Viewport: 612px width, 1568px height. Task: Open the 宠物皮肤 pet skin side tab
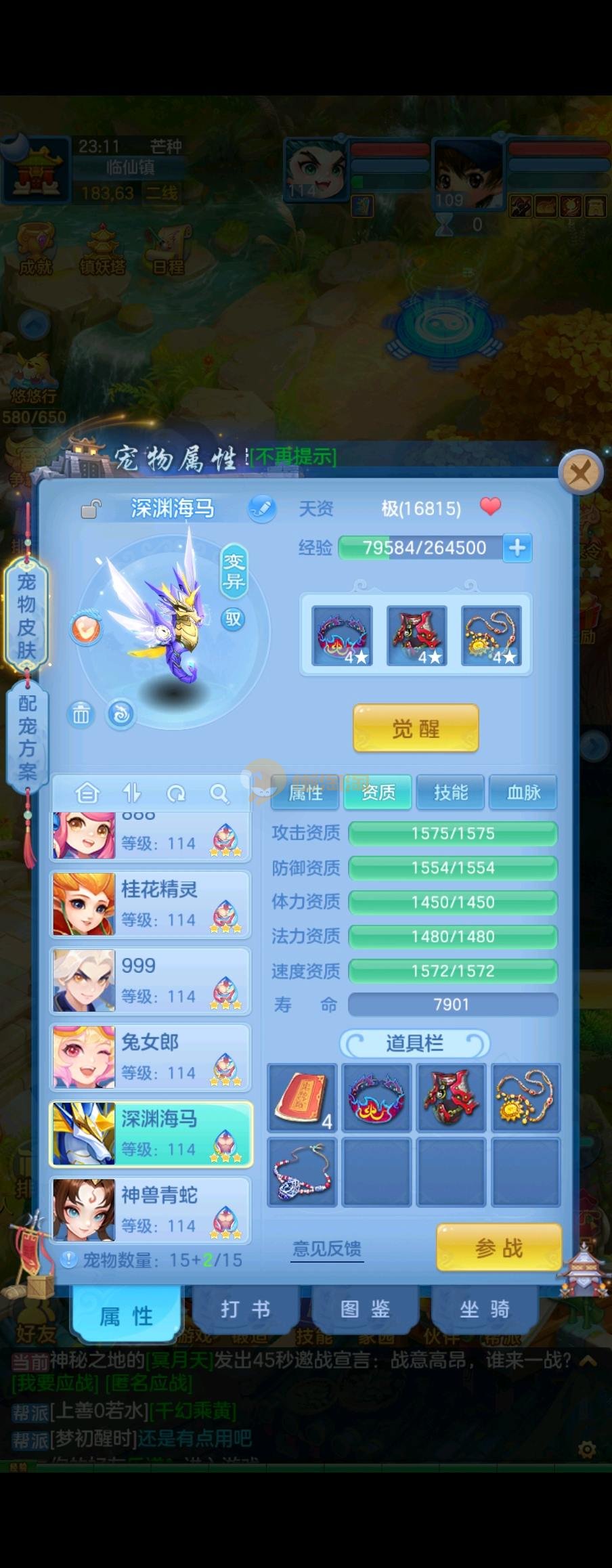26,615
